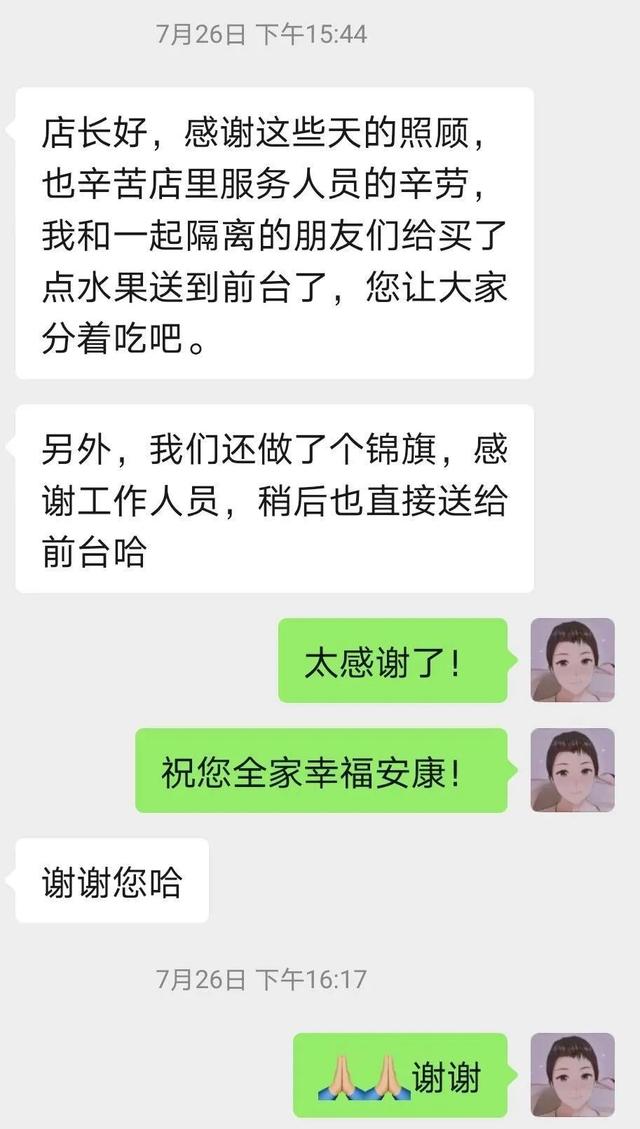Open profile avatar beside the "谢谢" reply
This screenshot has height=1129, width=640.
[x=573, y=1075]
